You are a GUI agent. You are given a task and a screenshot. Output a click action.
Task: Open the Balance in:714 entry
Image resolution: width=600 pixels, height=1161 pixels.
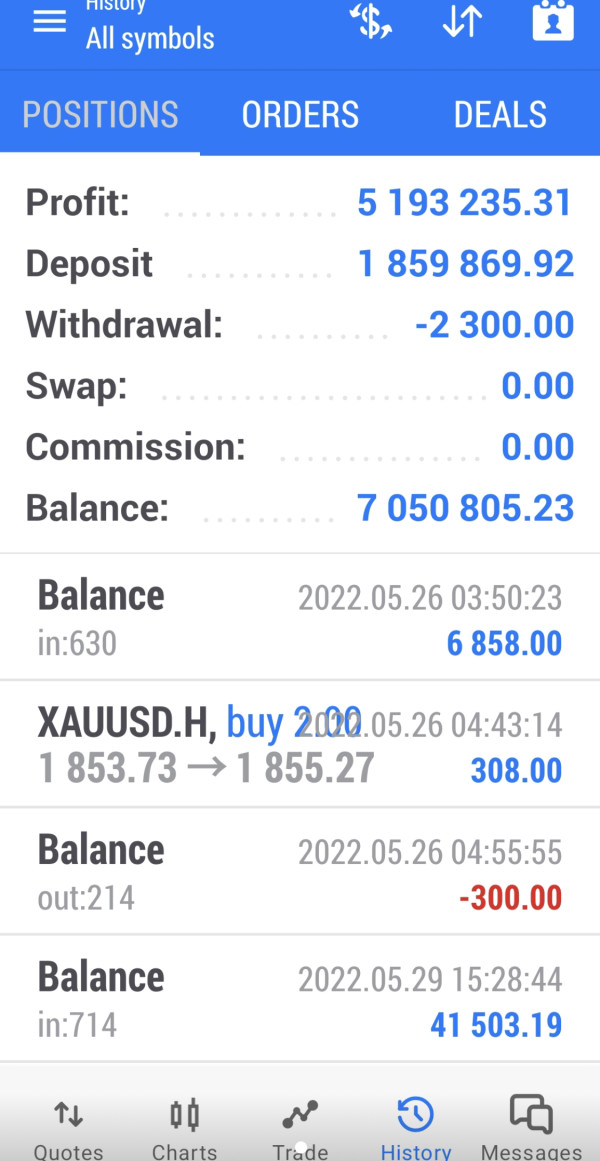pyautogui.click(x=300, y=998)
